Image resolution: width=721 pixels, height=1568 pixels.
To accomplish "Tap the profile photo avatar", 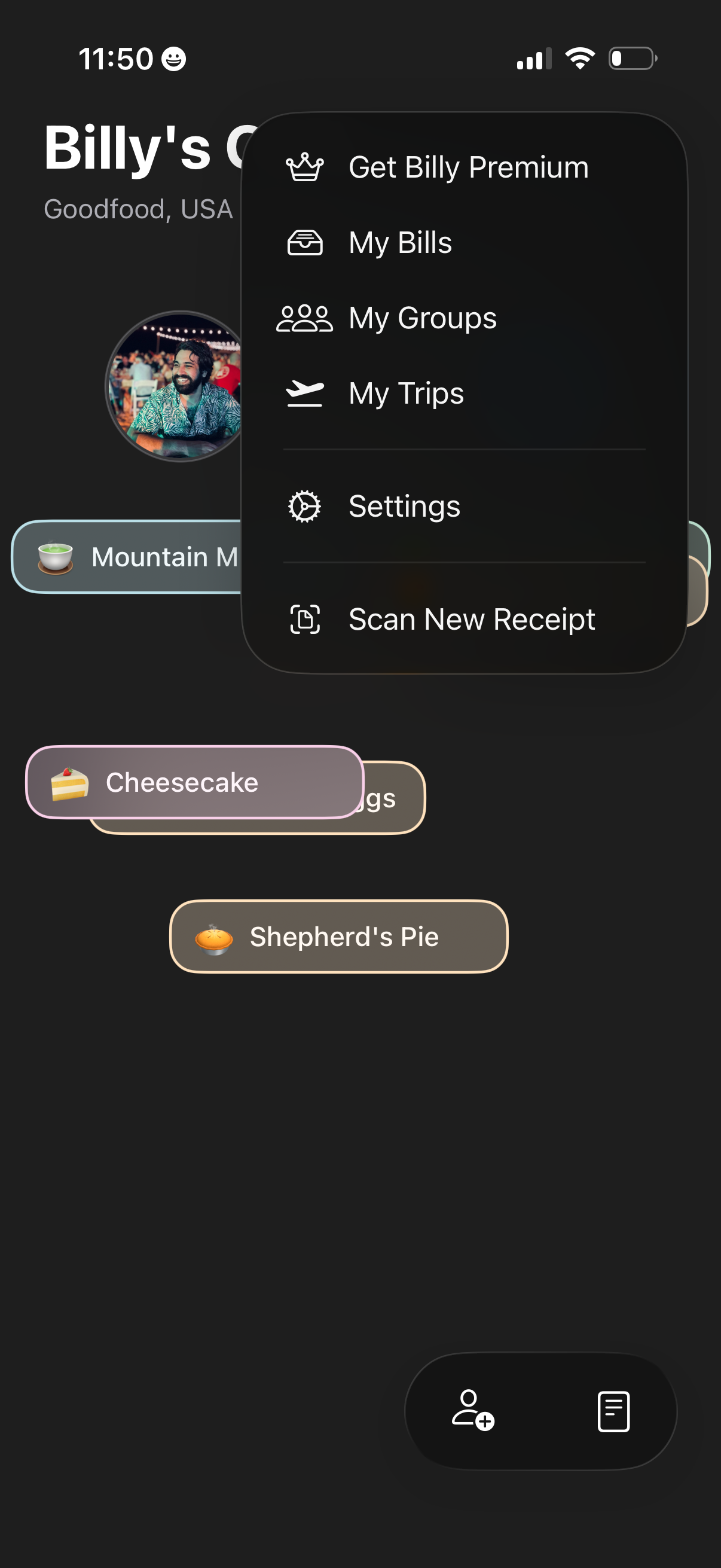I will click(175, 386).
